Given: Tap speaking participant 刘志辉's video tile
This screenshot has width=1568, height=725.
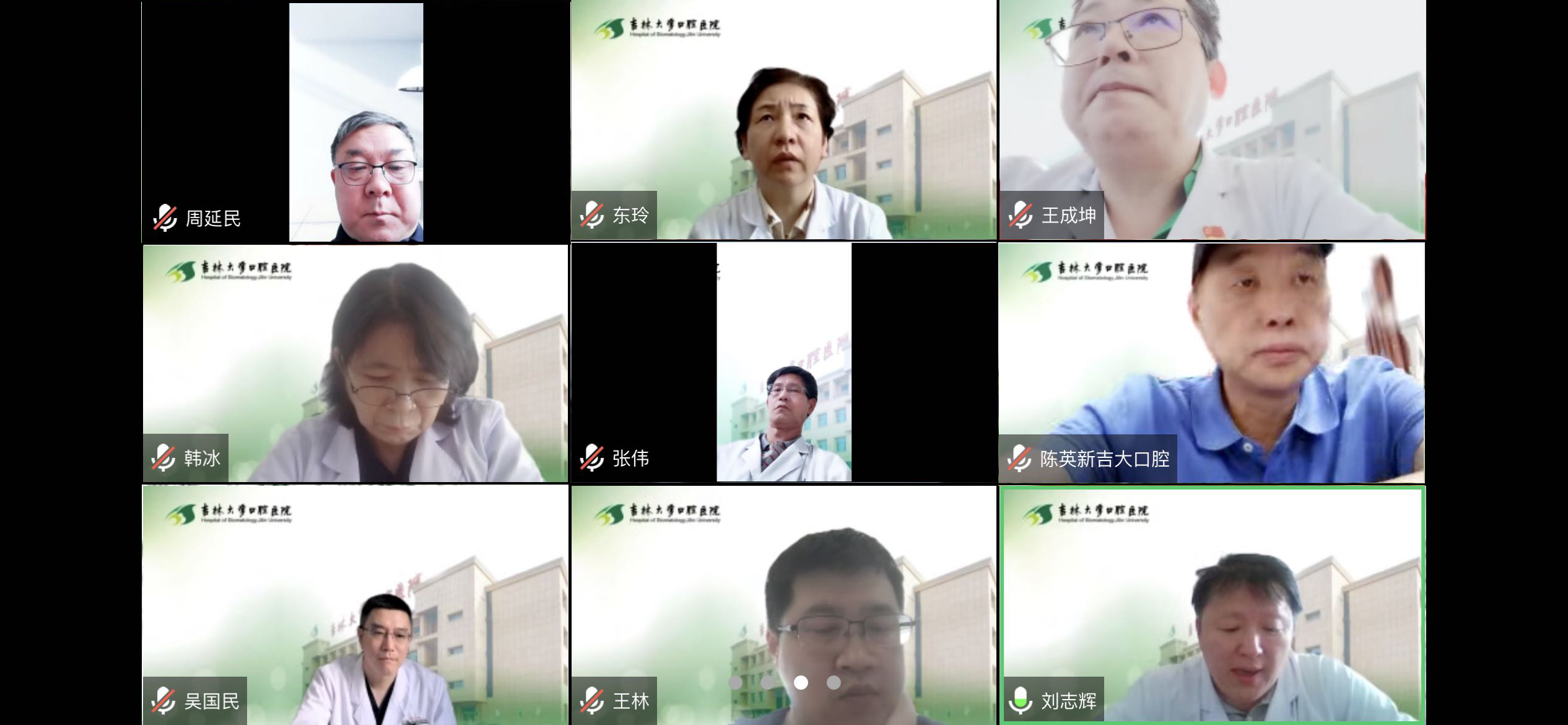Looking at the screenshot, I should click(1212, 604).
